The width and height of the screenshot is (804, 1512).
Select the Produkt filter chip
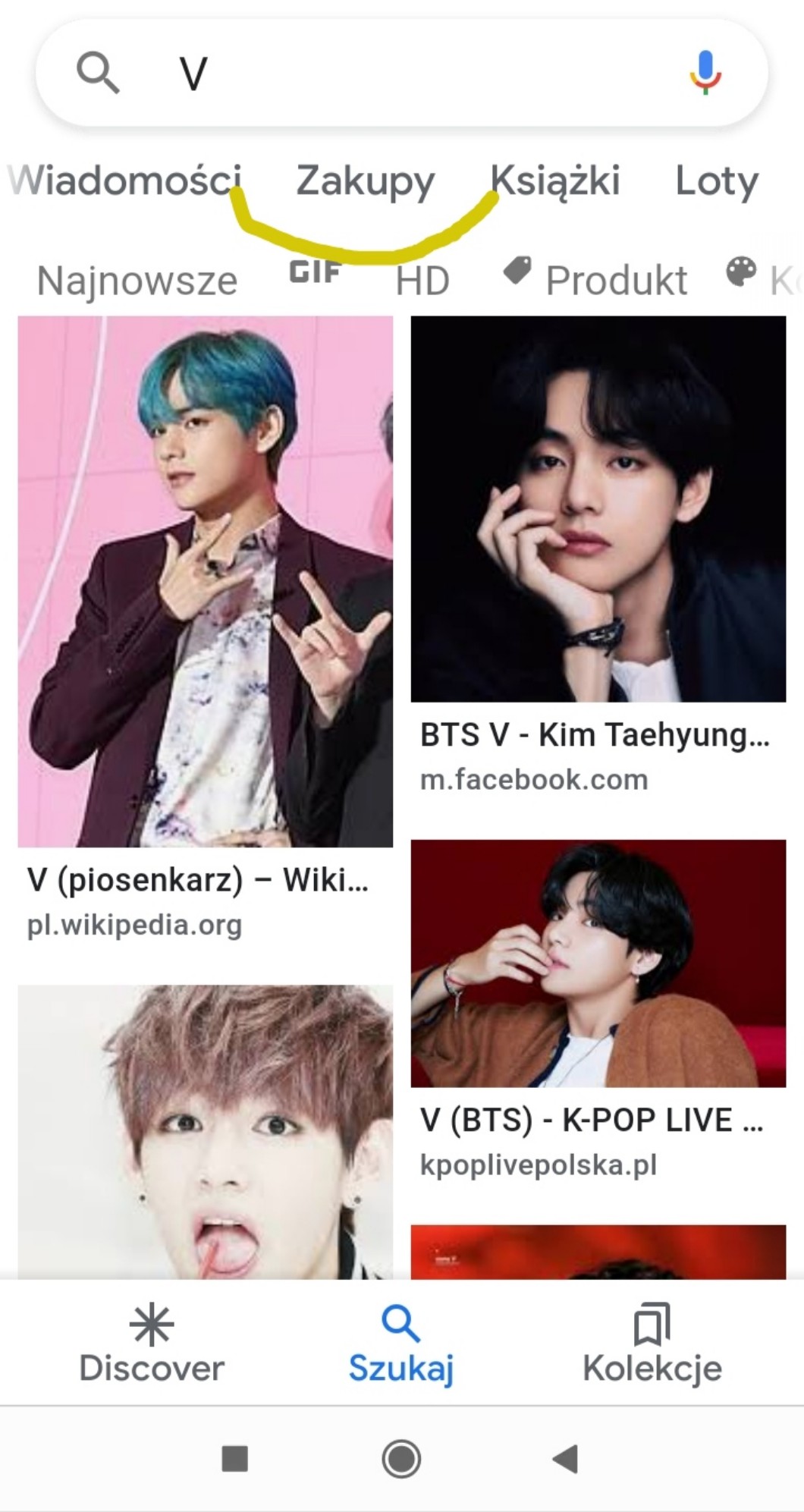pos(595,279)
